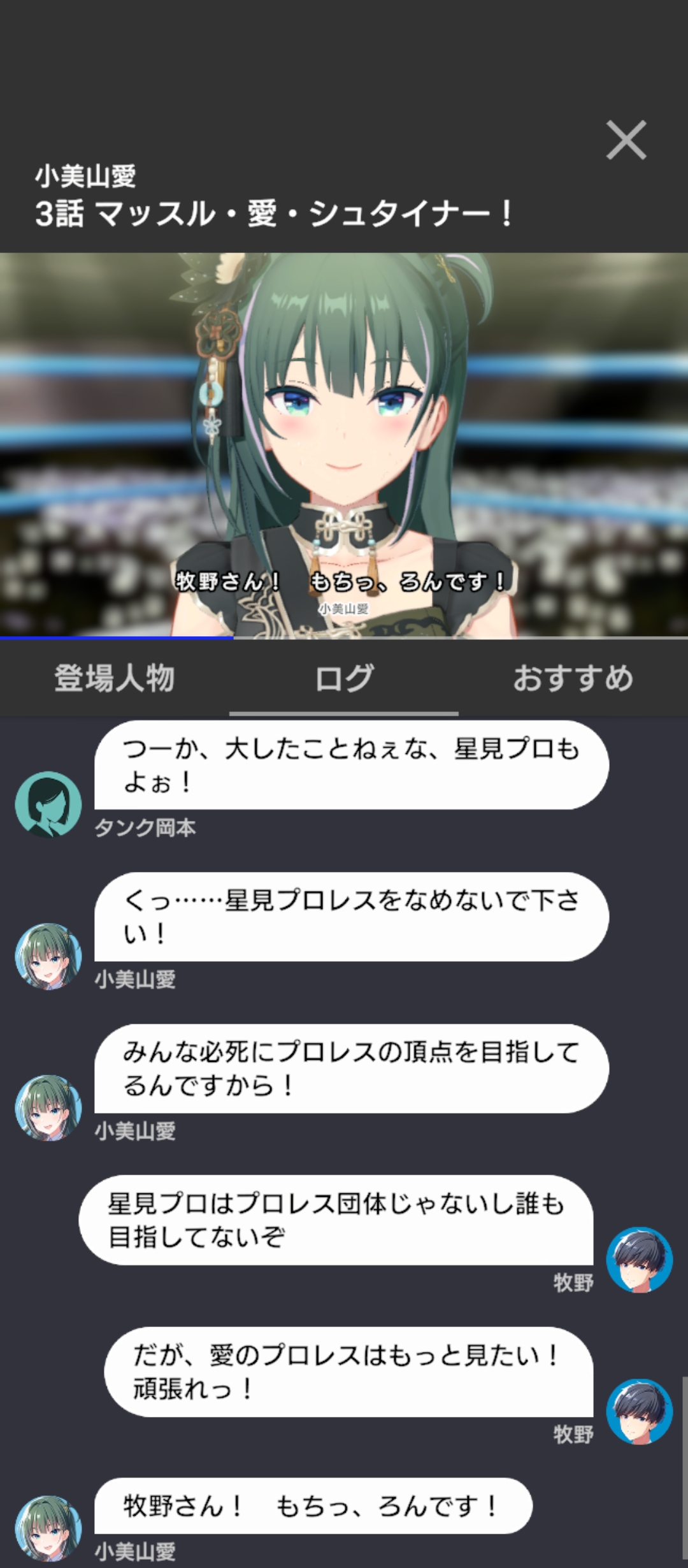Tap the story video of 小美山愛
Viewport: 688px width, 1568px height.
344,445
